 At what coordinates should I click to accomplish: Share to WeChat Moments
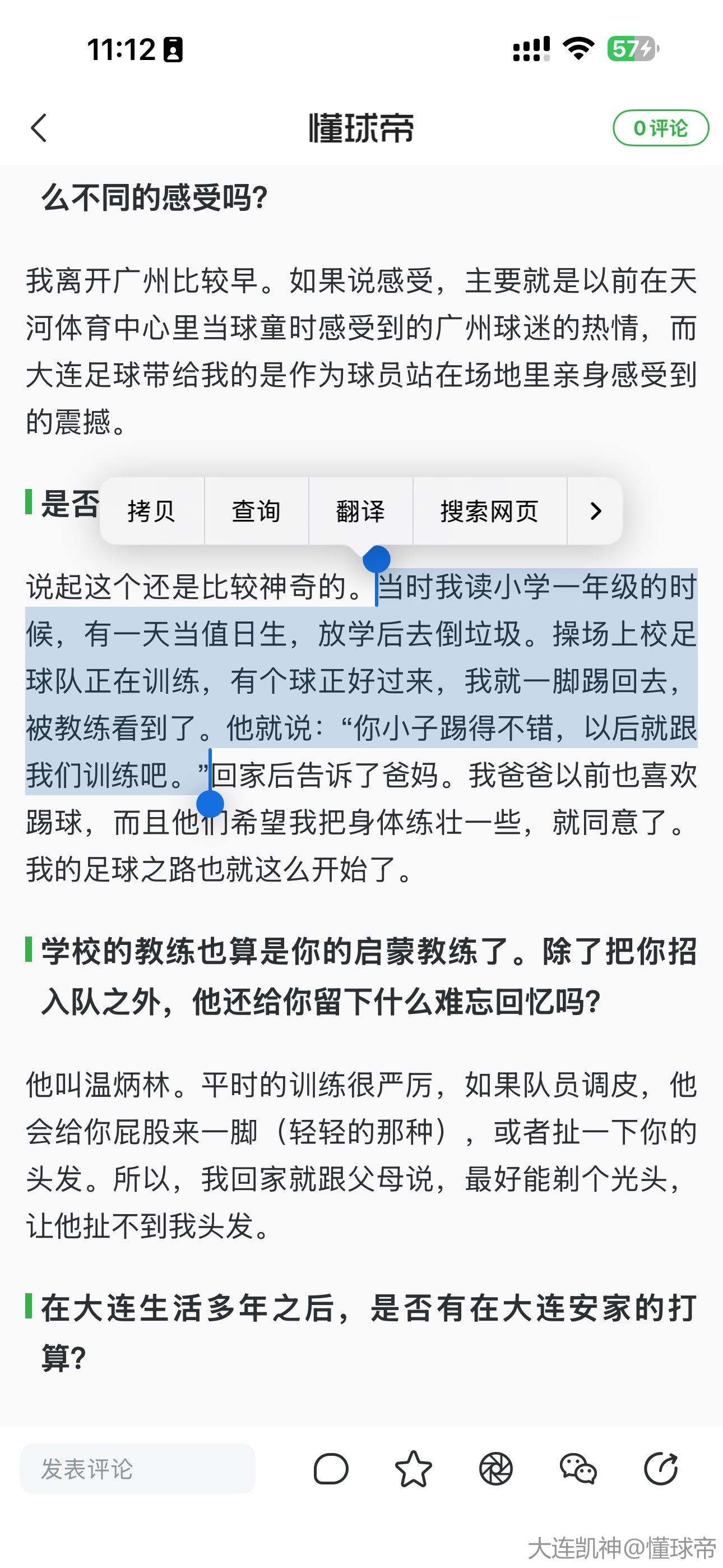496,1469
